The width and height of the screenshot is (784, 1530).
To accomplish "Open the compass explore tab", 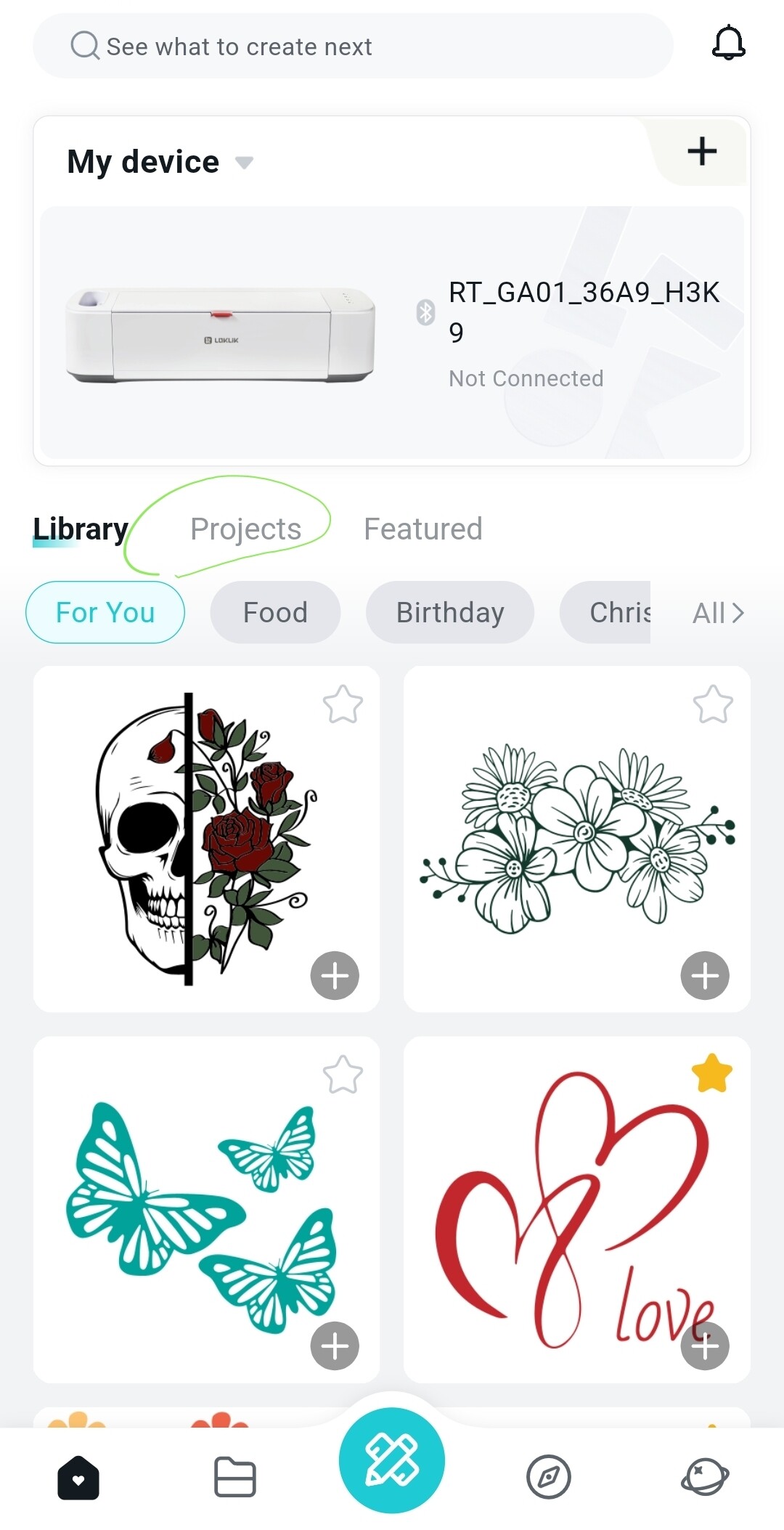I will pyautogui.click(x=549, y=1477).
